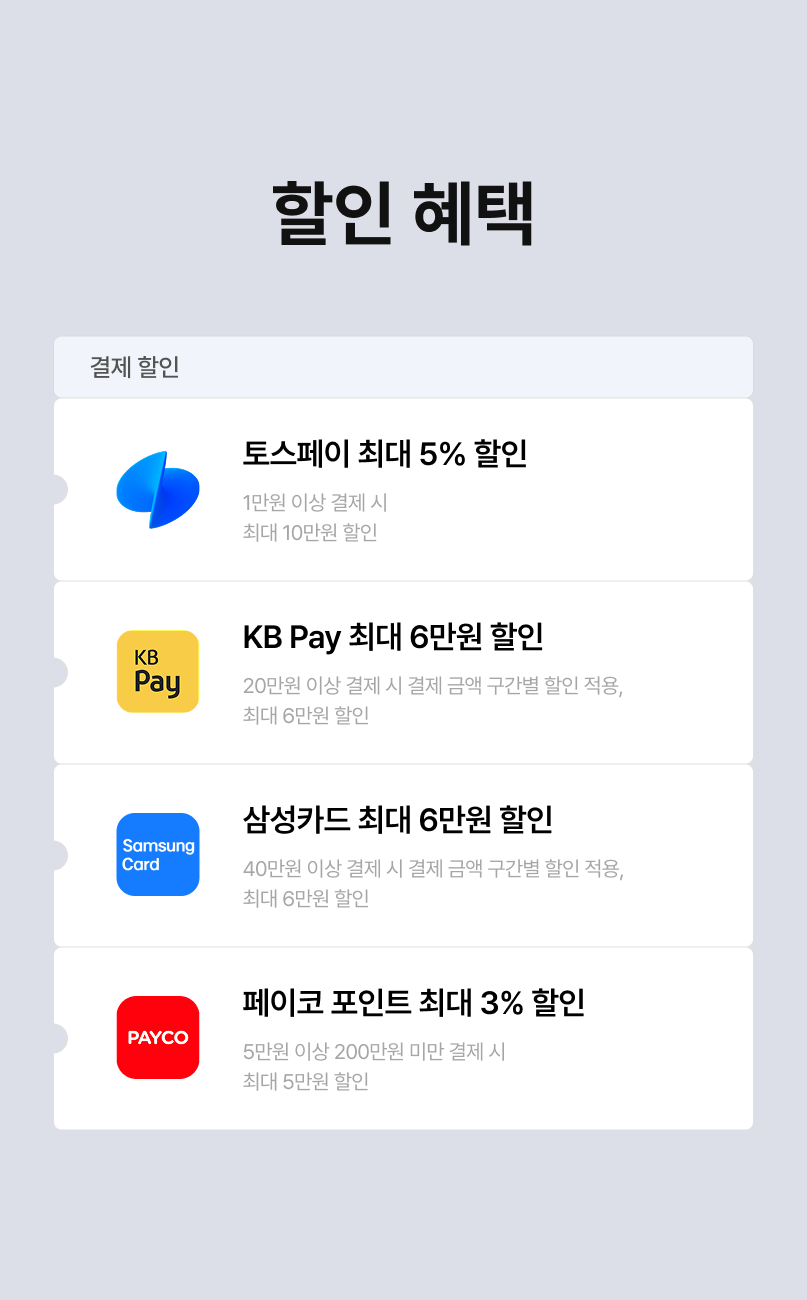807x1300 pixels.
Task: Expand the KB Pay benefit description
Action: [x=403, y=671]
